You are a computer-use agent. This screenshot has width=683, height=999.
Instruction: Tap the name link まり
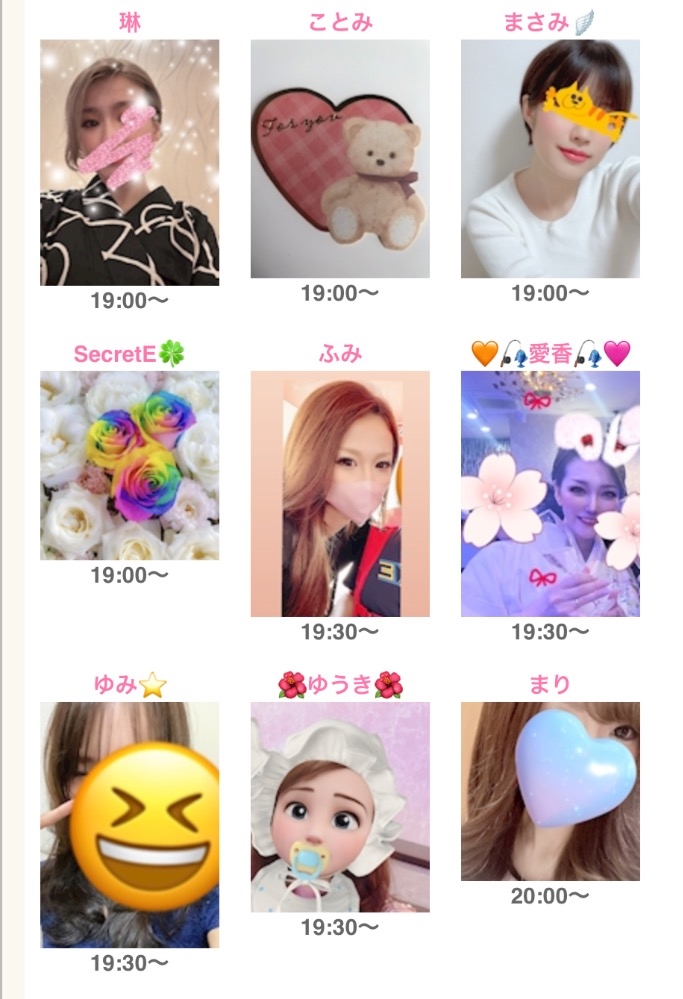550,685
